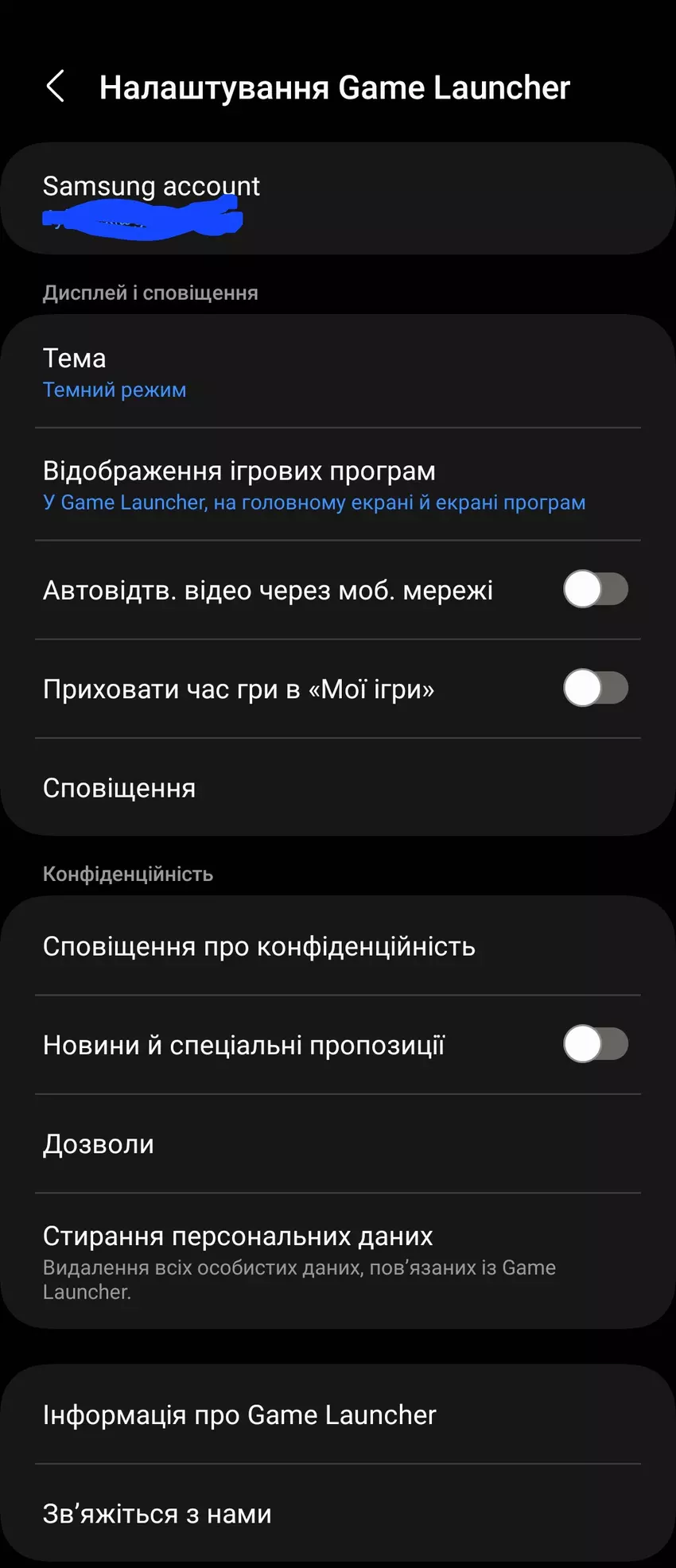This screenshot has height=1568, width=676.
Task: Open Стирання персональних даних
Action: 337,1260
